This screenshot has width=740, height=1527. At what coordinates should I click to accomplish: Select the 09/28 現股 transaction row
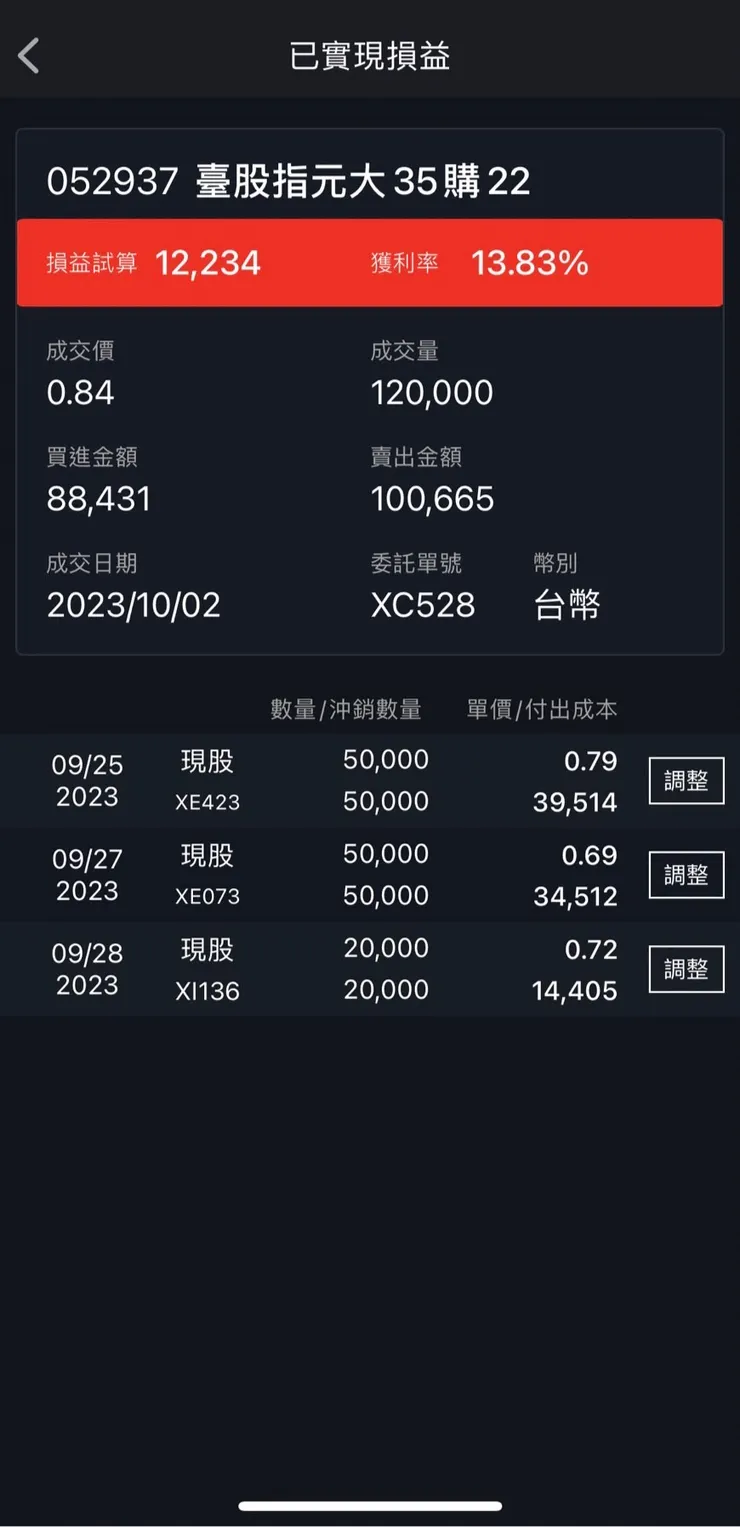(300, 968)
